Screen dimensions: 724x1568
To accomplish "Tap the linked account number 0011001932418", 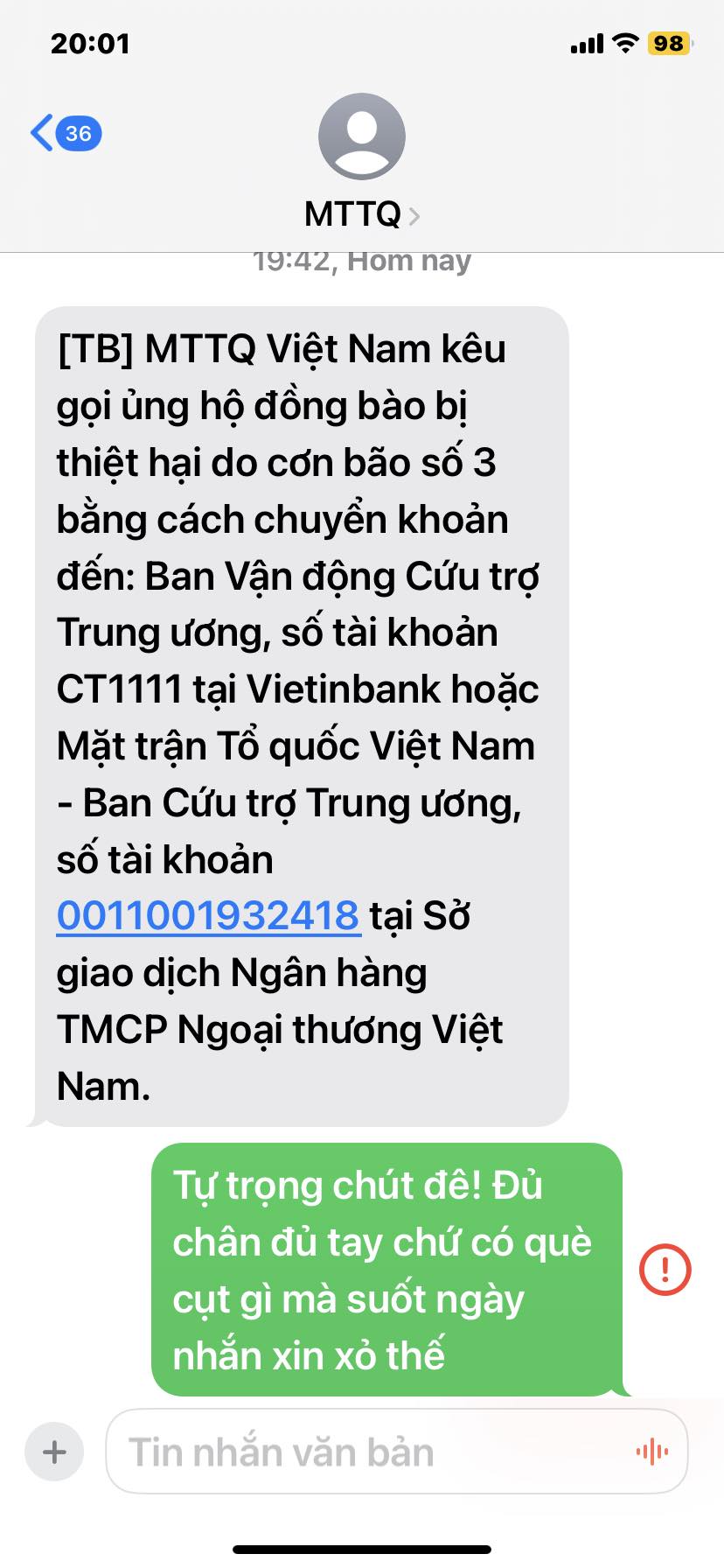I will 208,916.
